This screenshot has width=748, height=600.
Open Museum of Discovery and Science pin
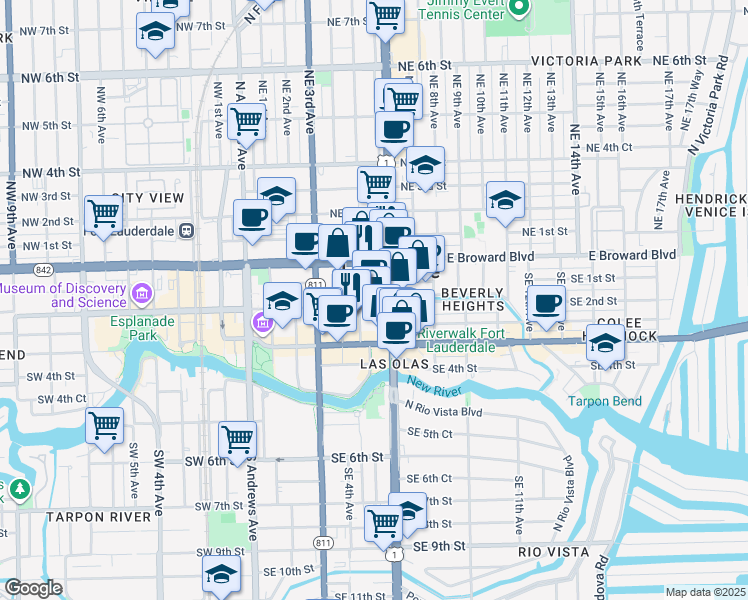pyautogui.click(x=142, y=293)
